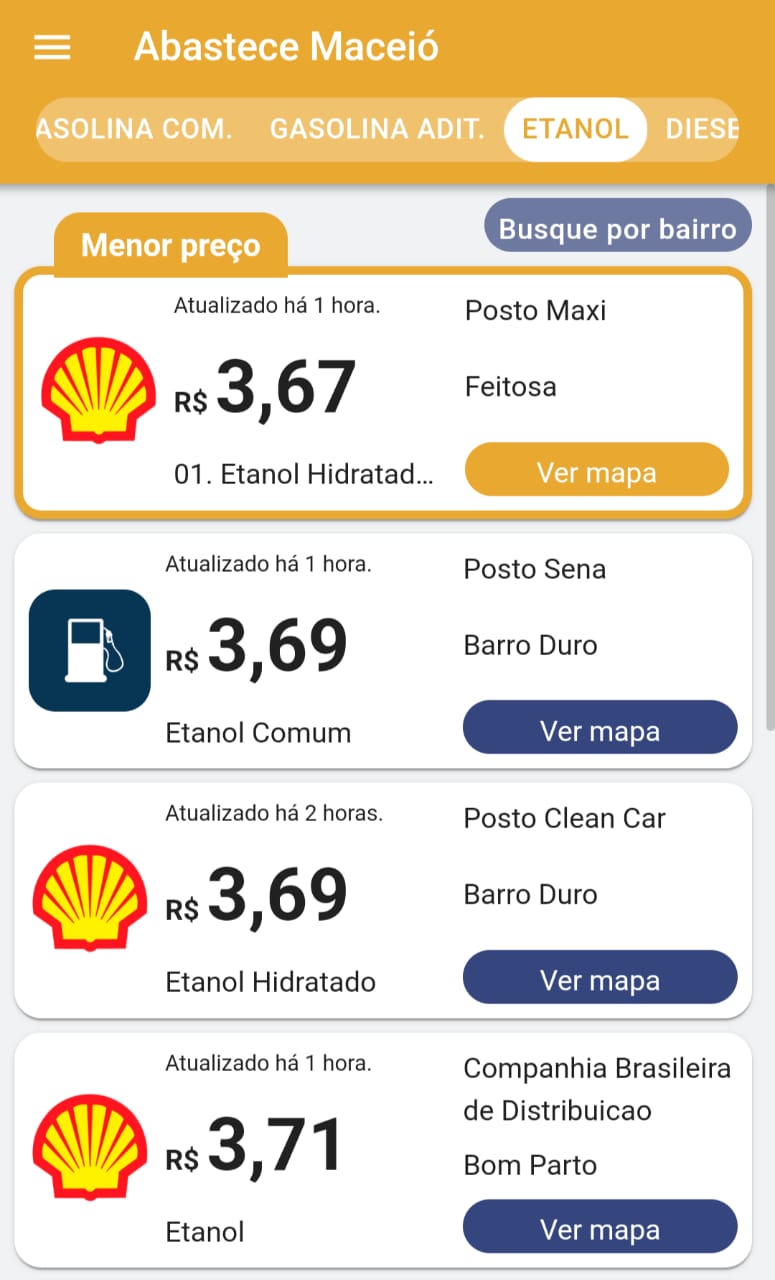Screen dimensions: 775x1280
Task: Select the Gasolina Adit. tab
Action: 377,129
